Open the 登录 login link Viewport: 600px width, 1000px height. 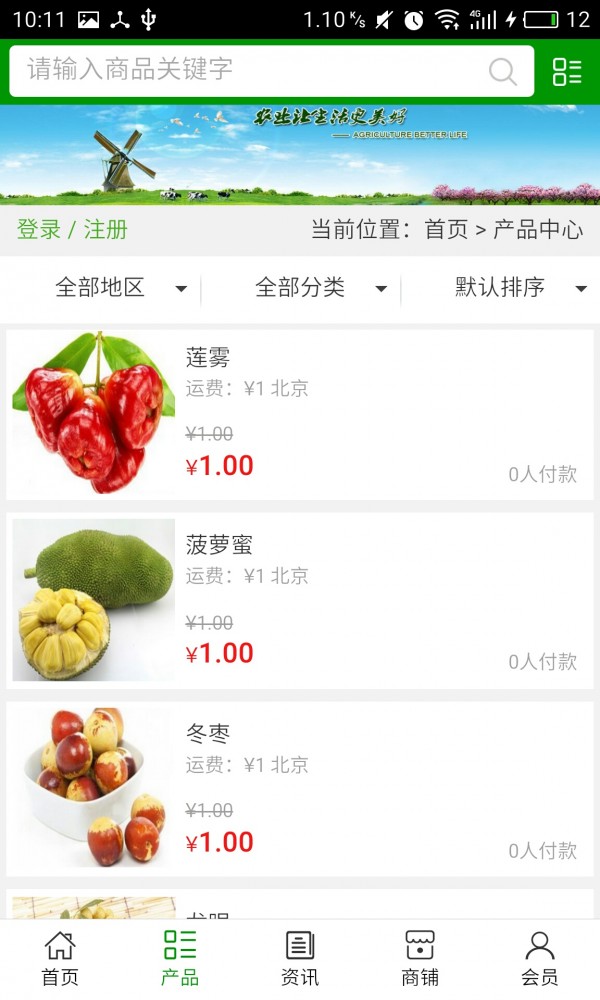(x=39, y=229)
